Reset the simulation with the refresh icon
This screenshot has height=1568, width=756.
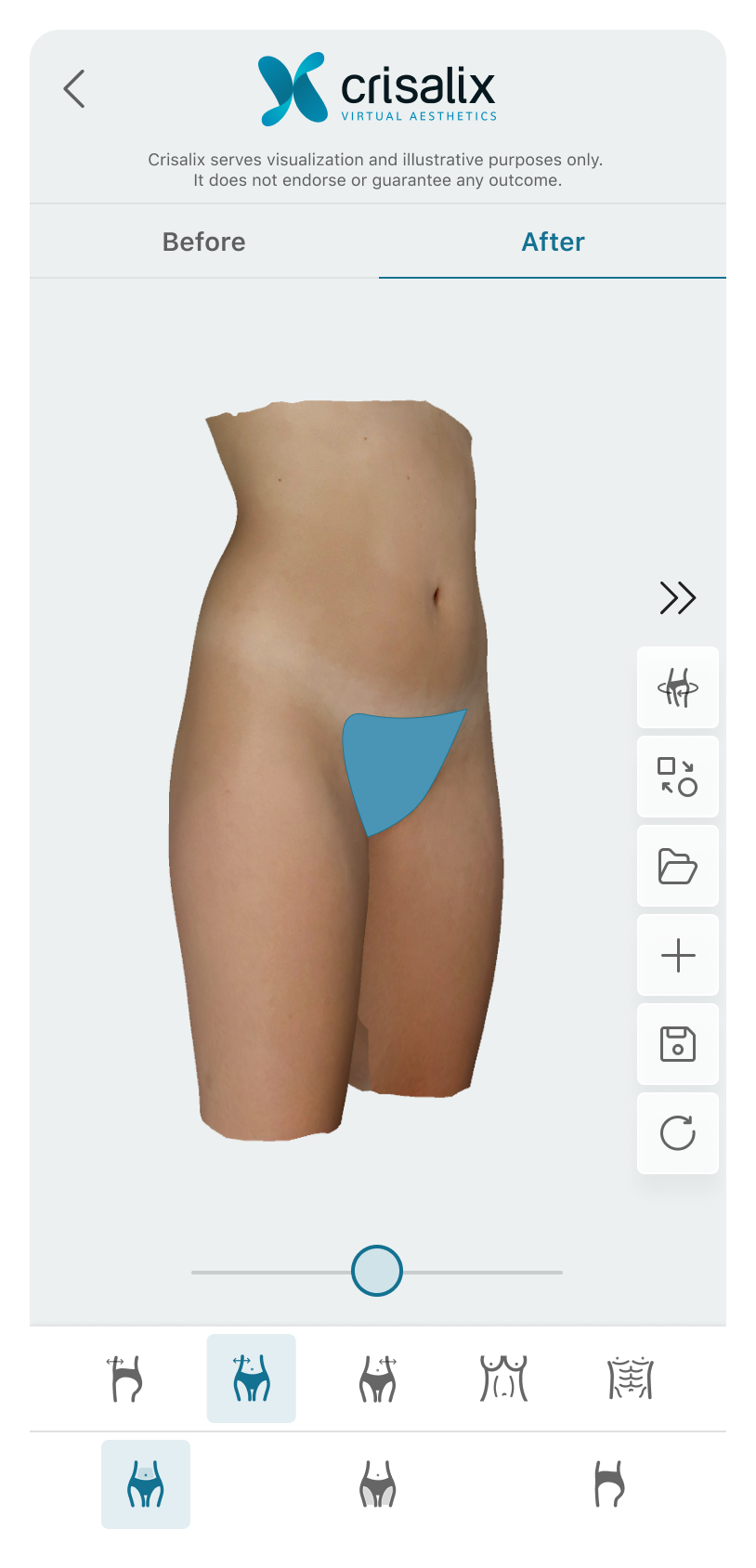pos(678,1133)
